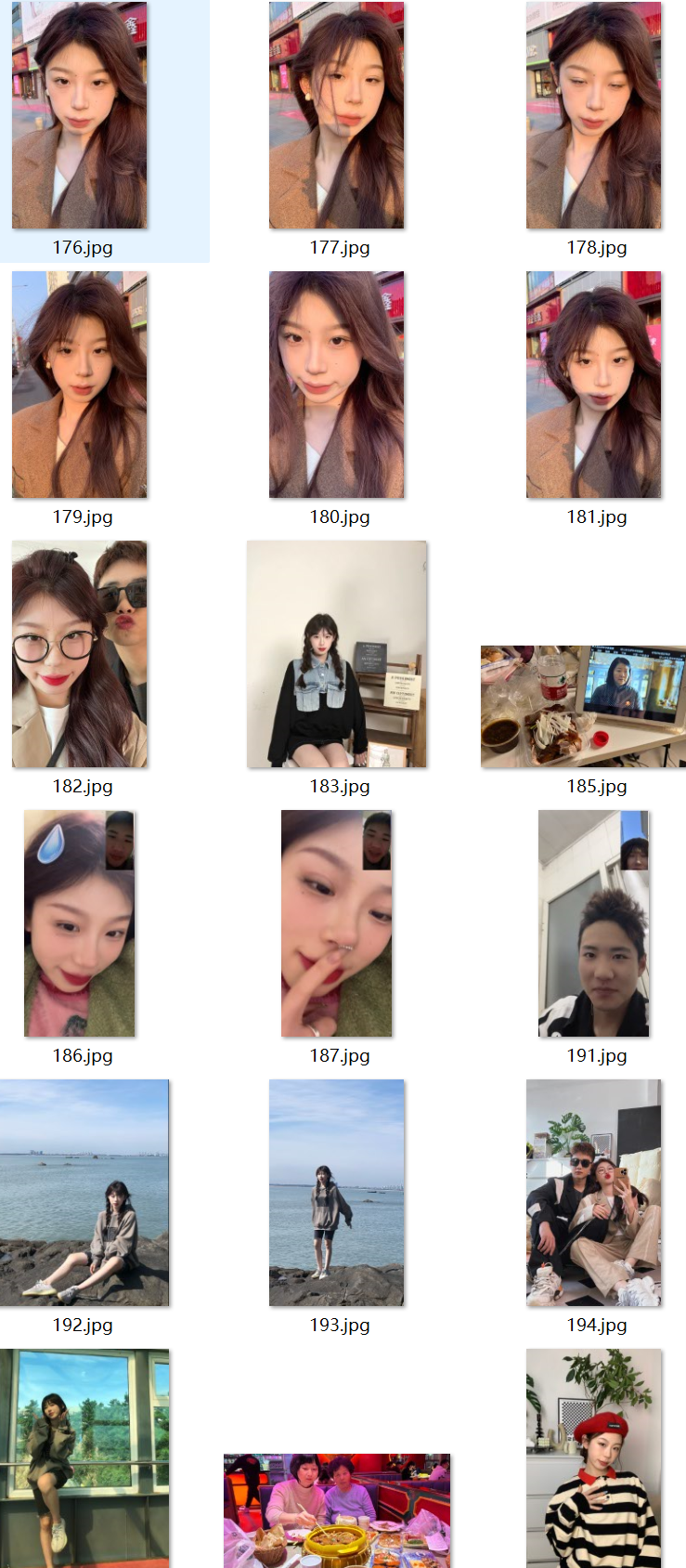Image resolution: width=686 pixels, height=1568 pixels.
Task: View the file 183.jpg
Action: point(336,654)
